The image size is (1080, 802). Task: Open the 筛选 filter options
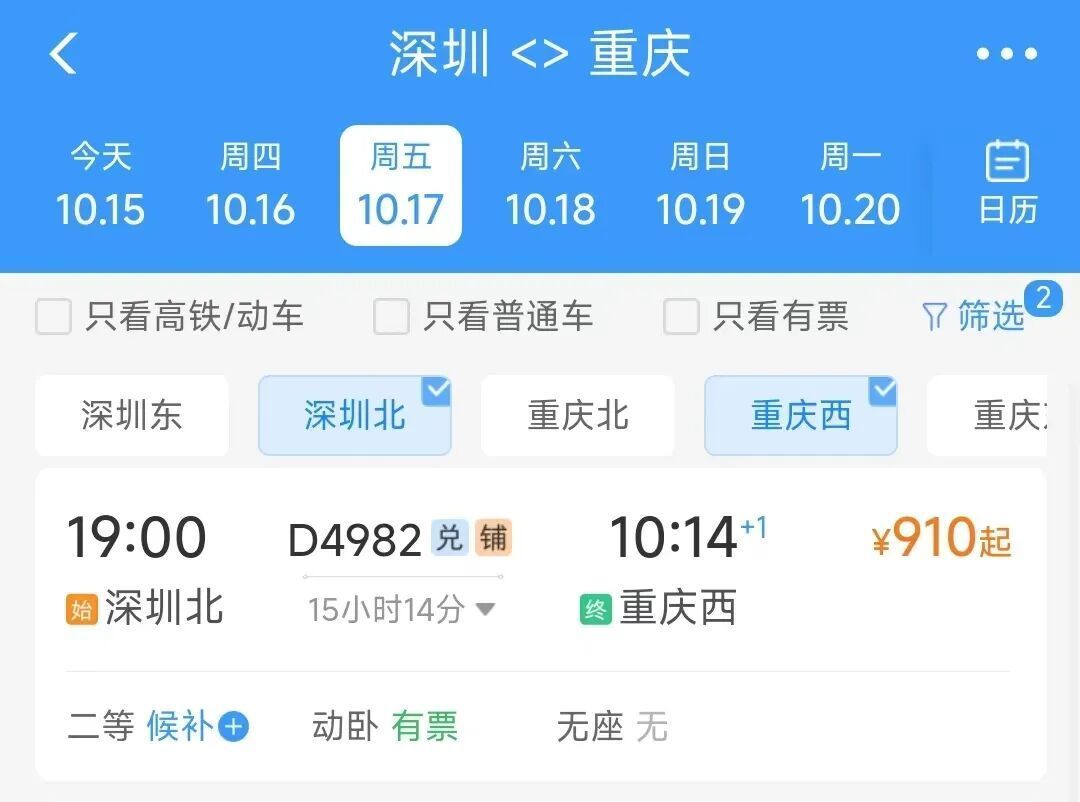point(974,316)
